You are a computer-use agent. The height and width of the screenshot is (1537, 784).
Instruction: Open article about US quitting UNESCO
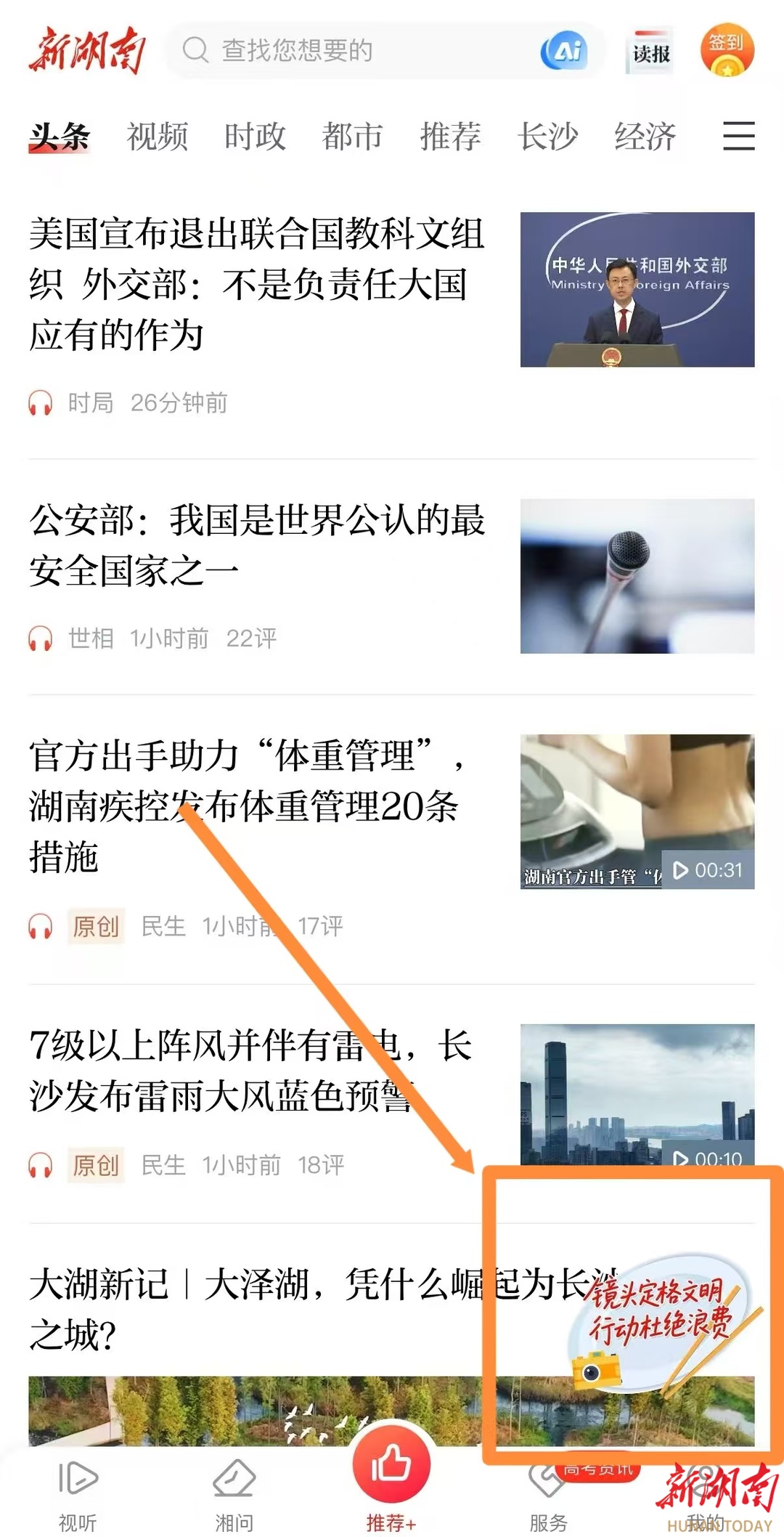[x=258, y=285]
